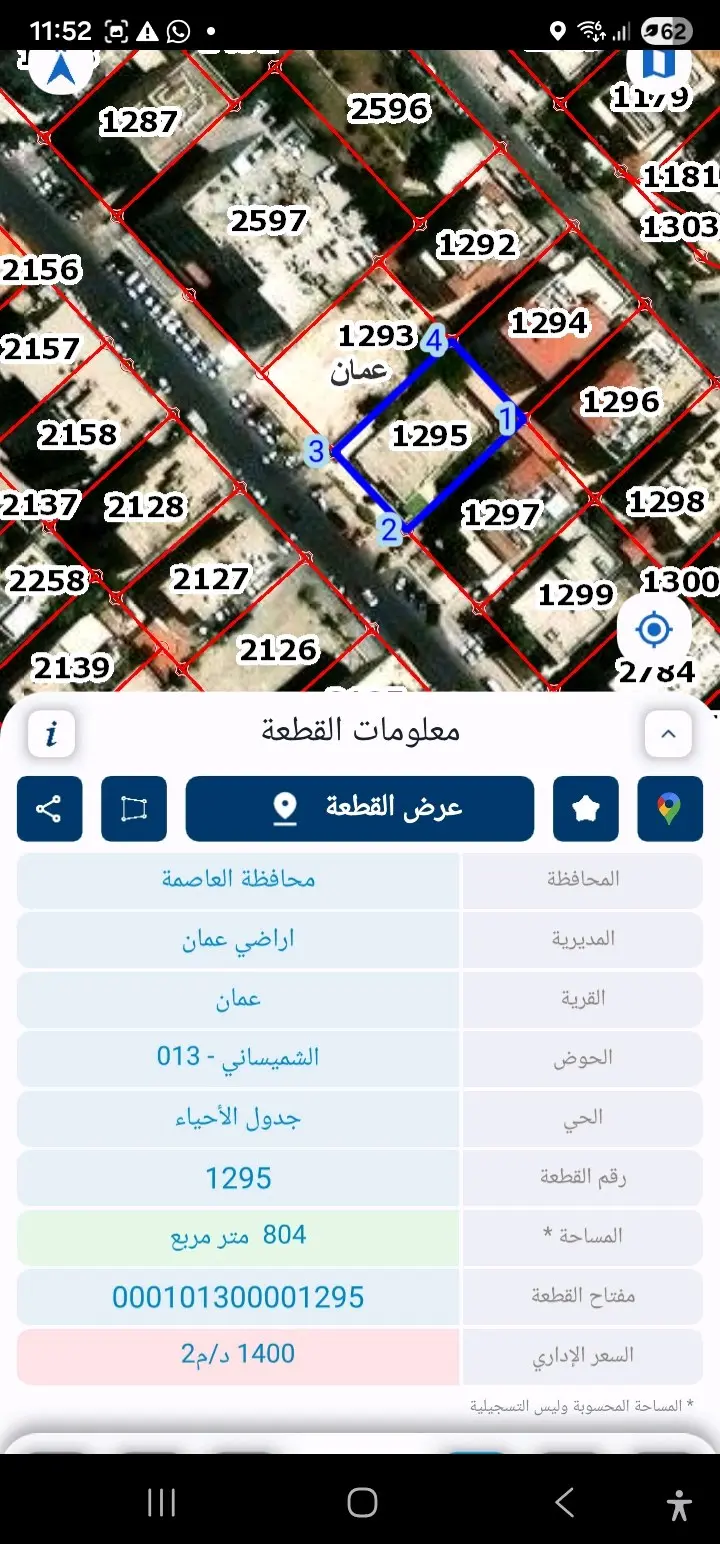
Task: Tap the star favorites icon
Action: coord(586,808)
